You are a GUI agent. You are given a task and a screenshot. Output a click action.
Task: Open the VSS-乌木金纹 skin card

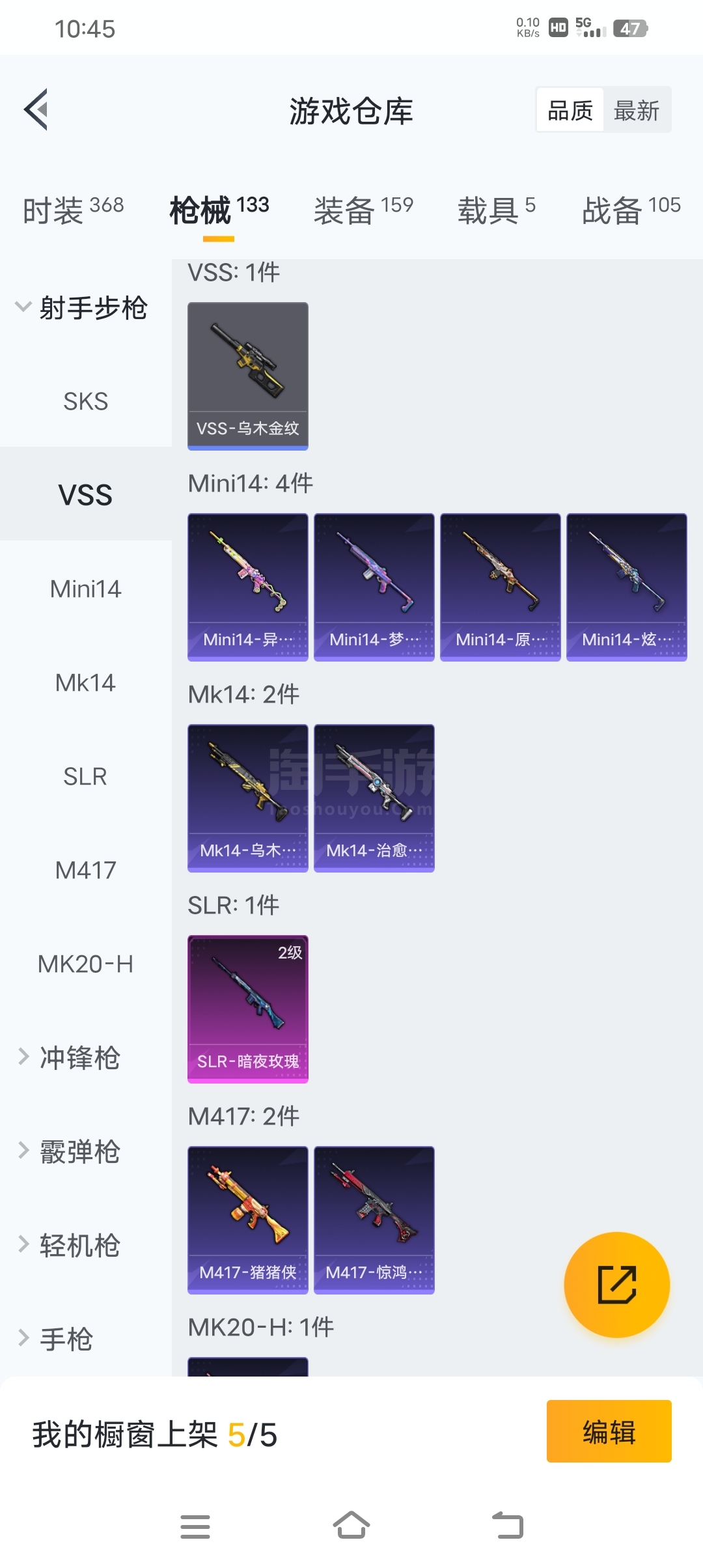pyautogui.click(x=247, y=376)
